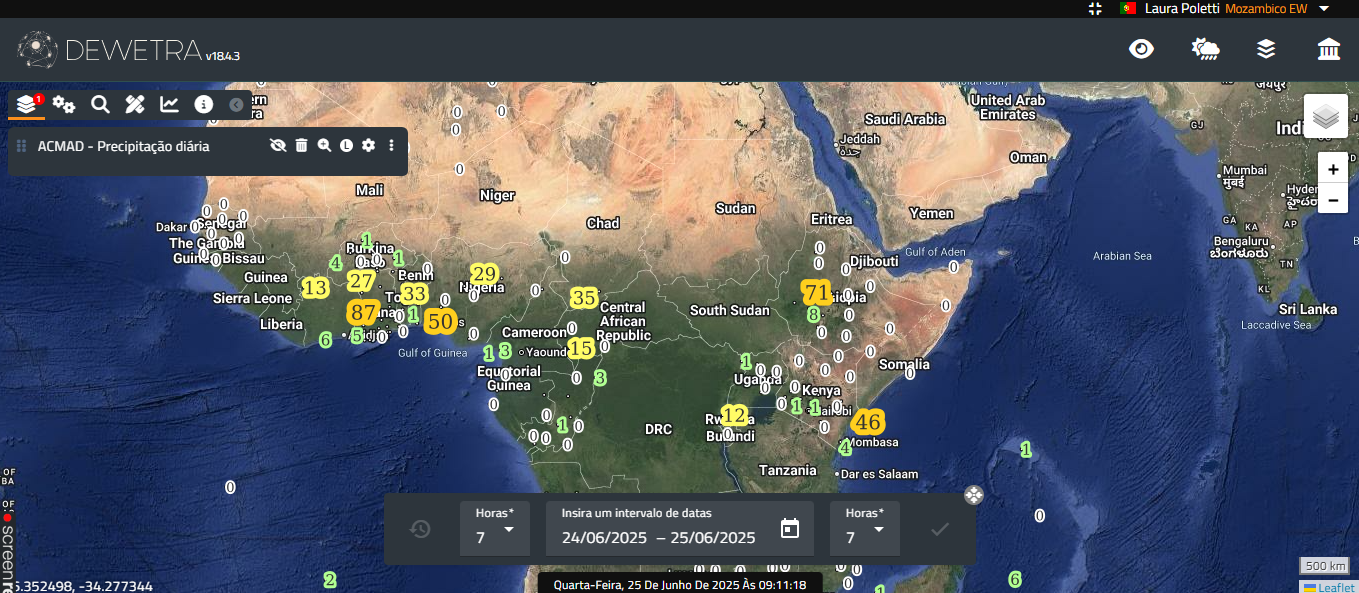Open the header layers stack icon
1359x593 pixels.
pos(1266,49)
